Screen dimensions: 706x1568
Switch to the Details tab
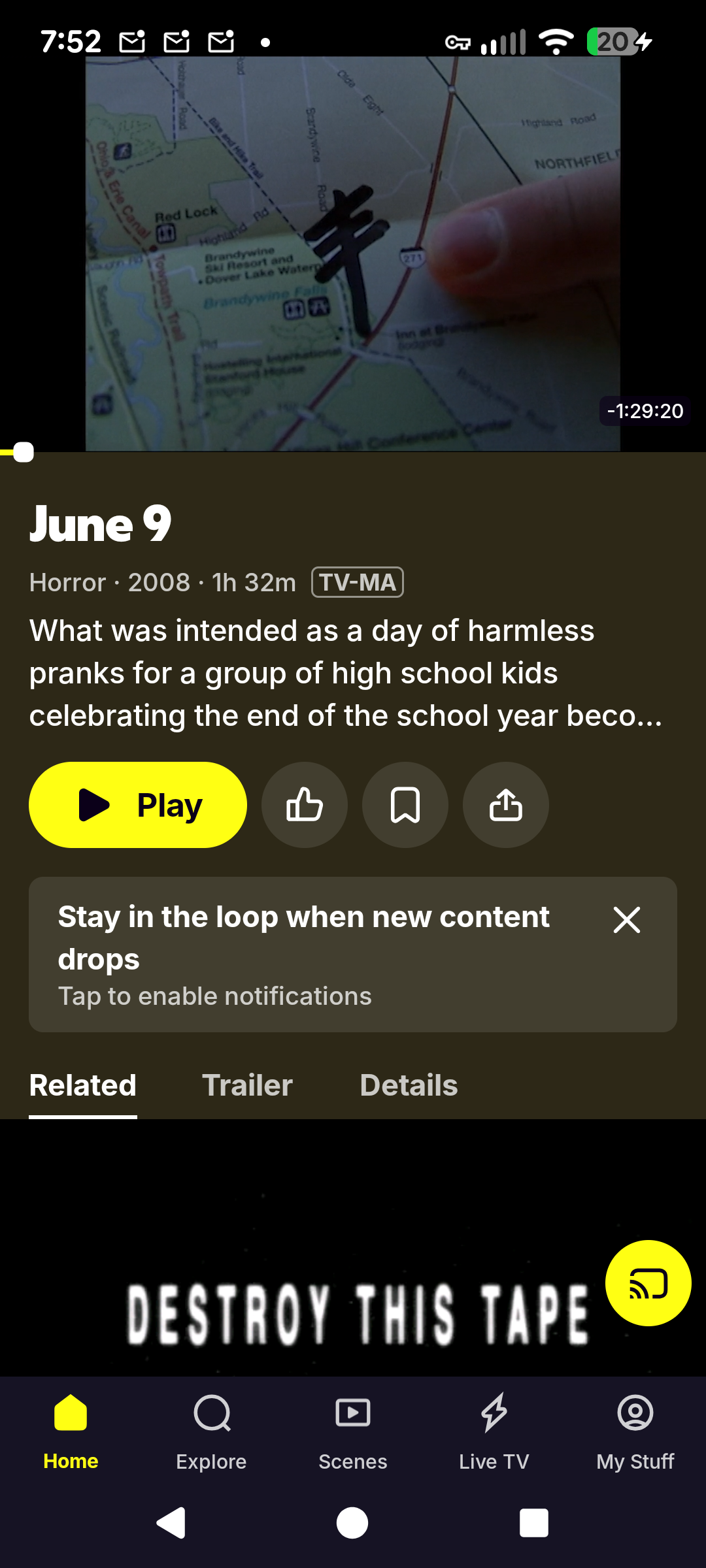coord(409,1086)
